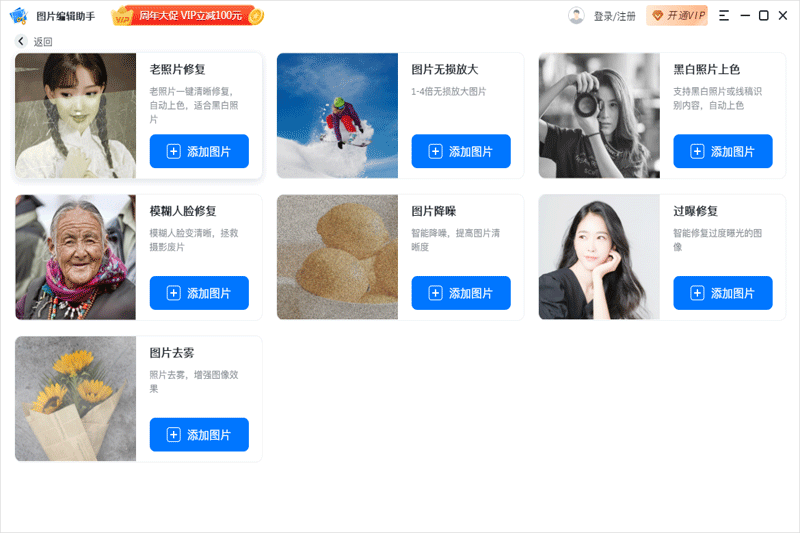The height and width of the screenshot is (533, 800).
Task: Add image for 模糊人脸修复
Action: (x=199, y=293)
